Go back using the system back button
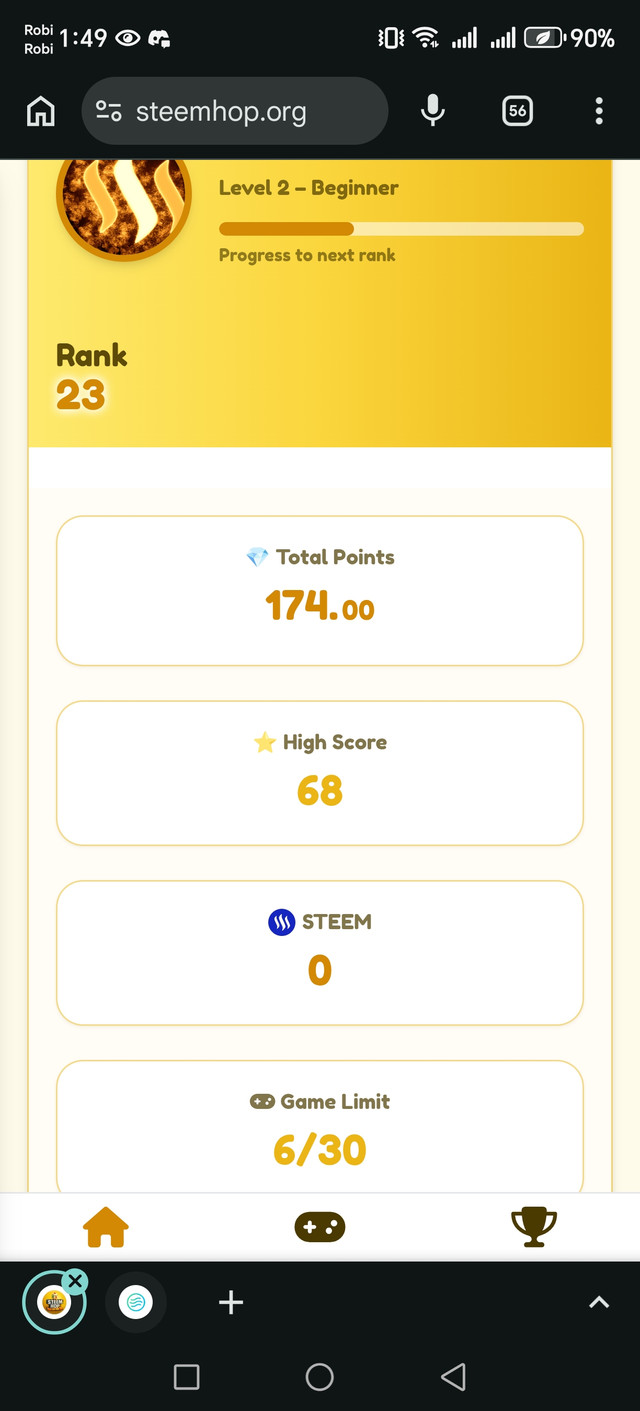Viewport: 640px width, 1411px height. click(453, 1377)
